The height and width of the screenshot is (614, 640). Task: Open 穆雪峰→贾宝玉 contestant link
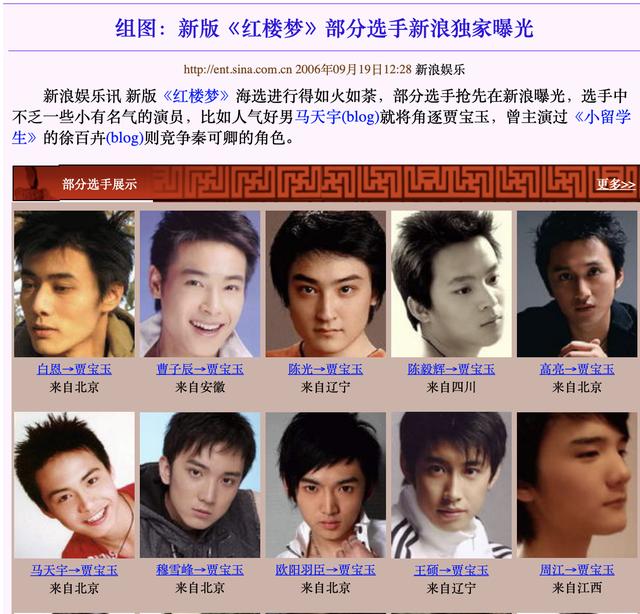click(200, 570)
